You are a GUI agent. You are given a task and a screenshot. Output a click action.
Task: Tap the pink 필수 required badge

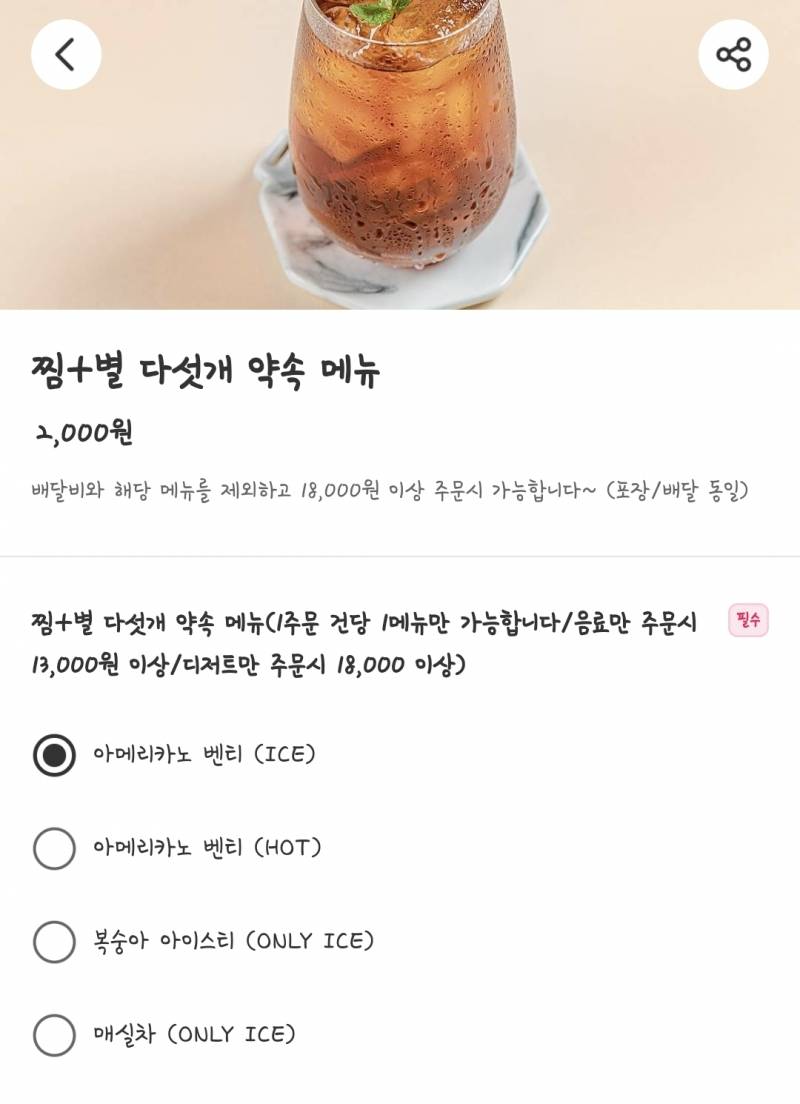click(x=749, y=620)
